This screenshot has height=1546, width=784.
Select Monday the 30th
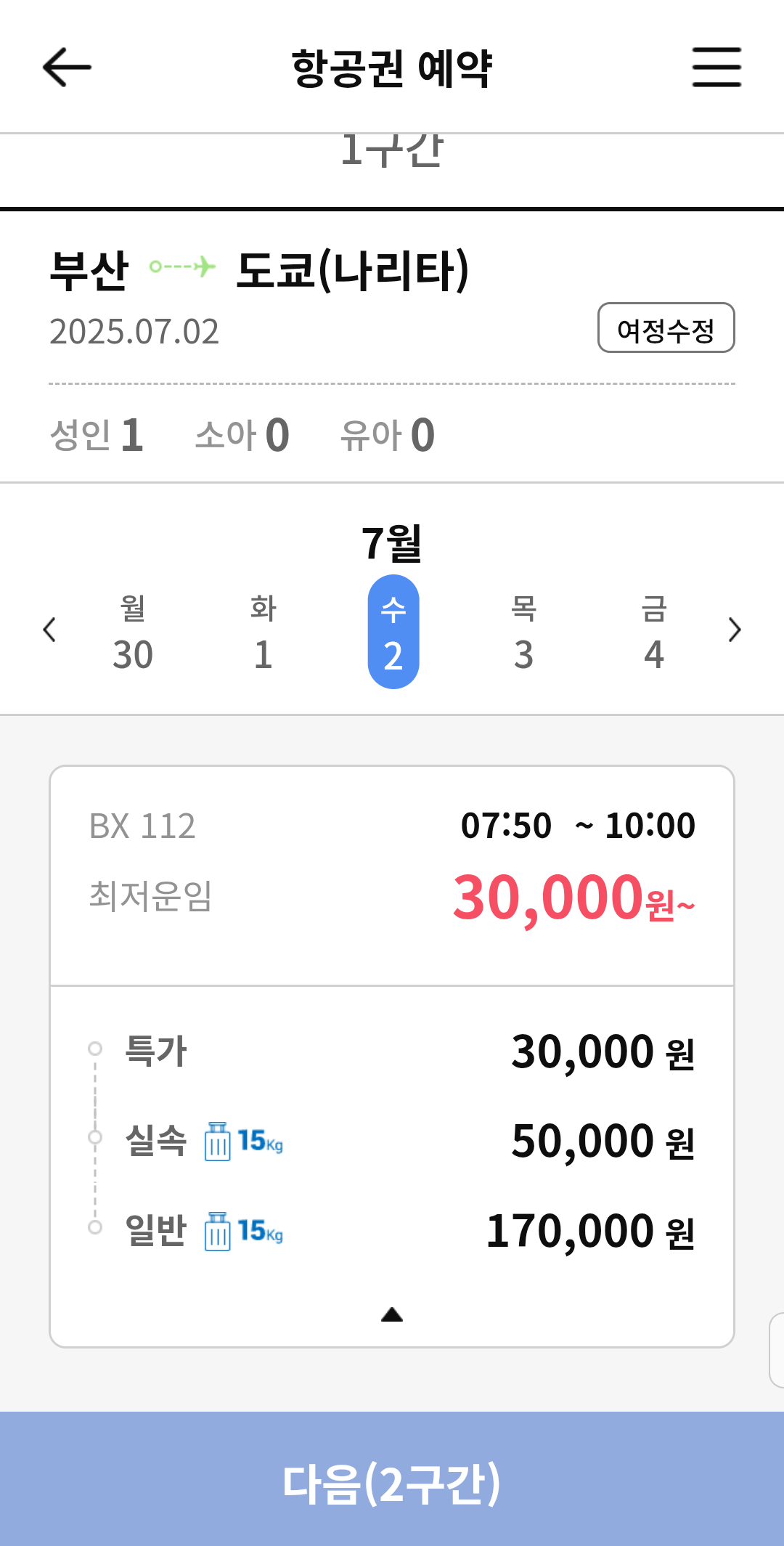pos(133,632)
